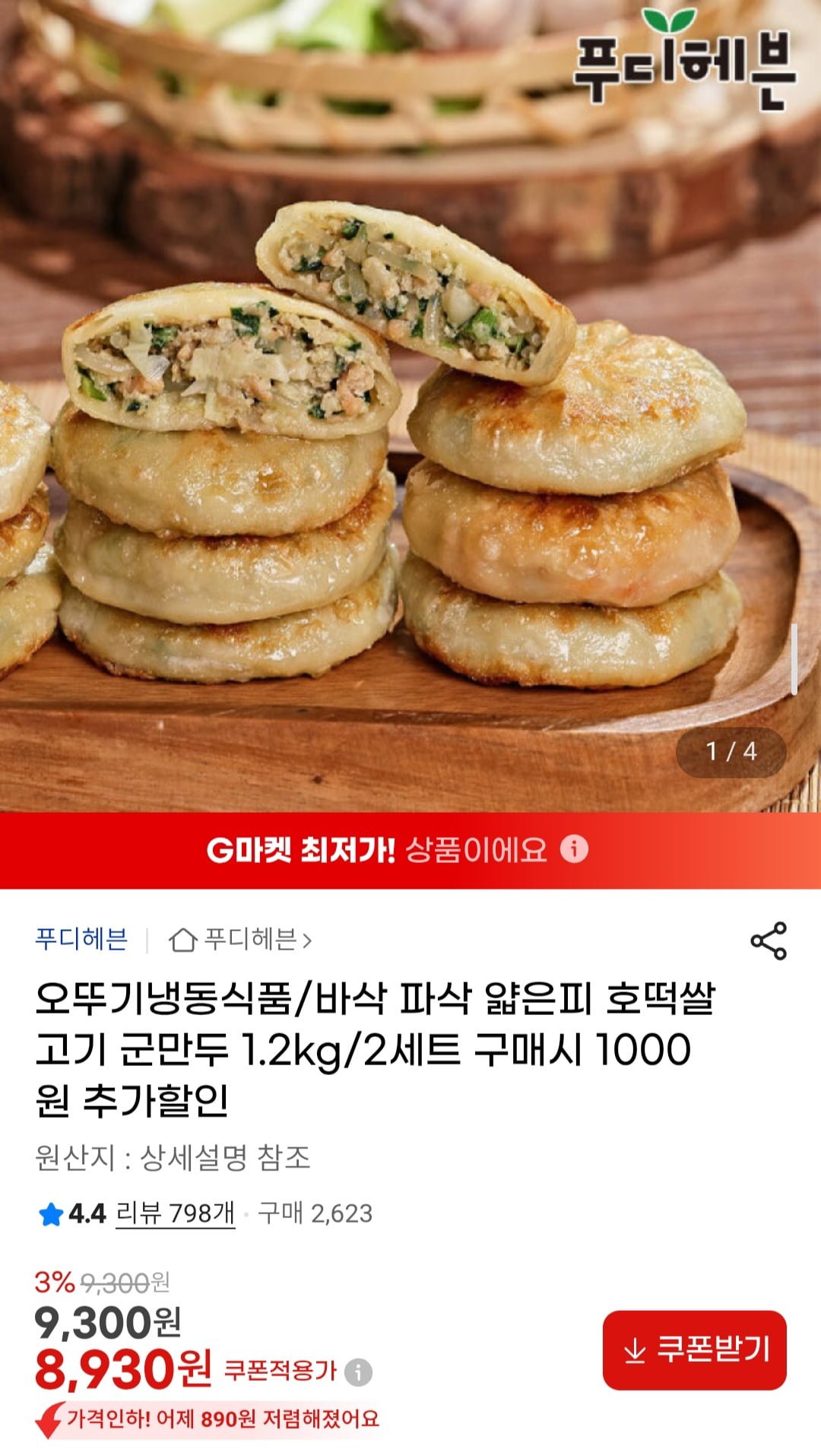Show info about 쿠폰적용가 price
The image size is (821, 1456).
coord(358,1372)
